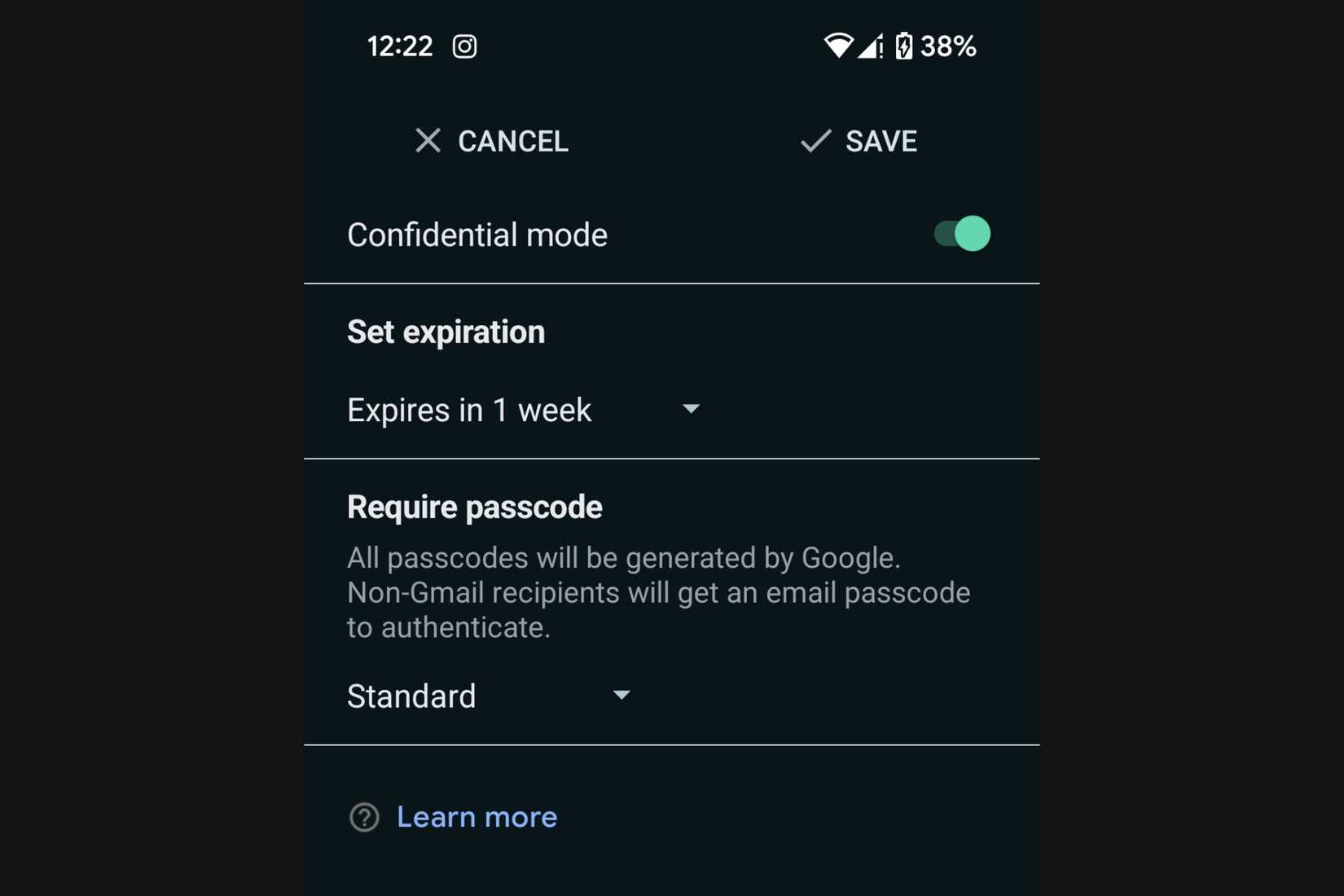Screen dimensions: 1344x896
Task: Open the Learn more link
Action: pos(477,816)
